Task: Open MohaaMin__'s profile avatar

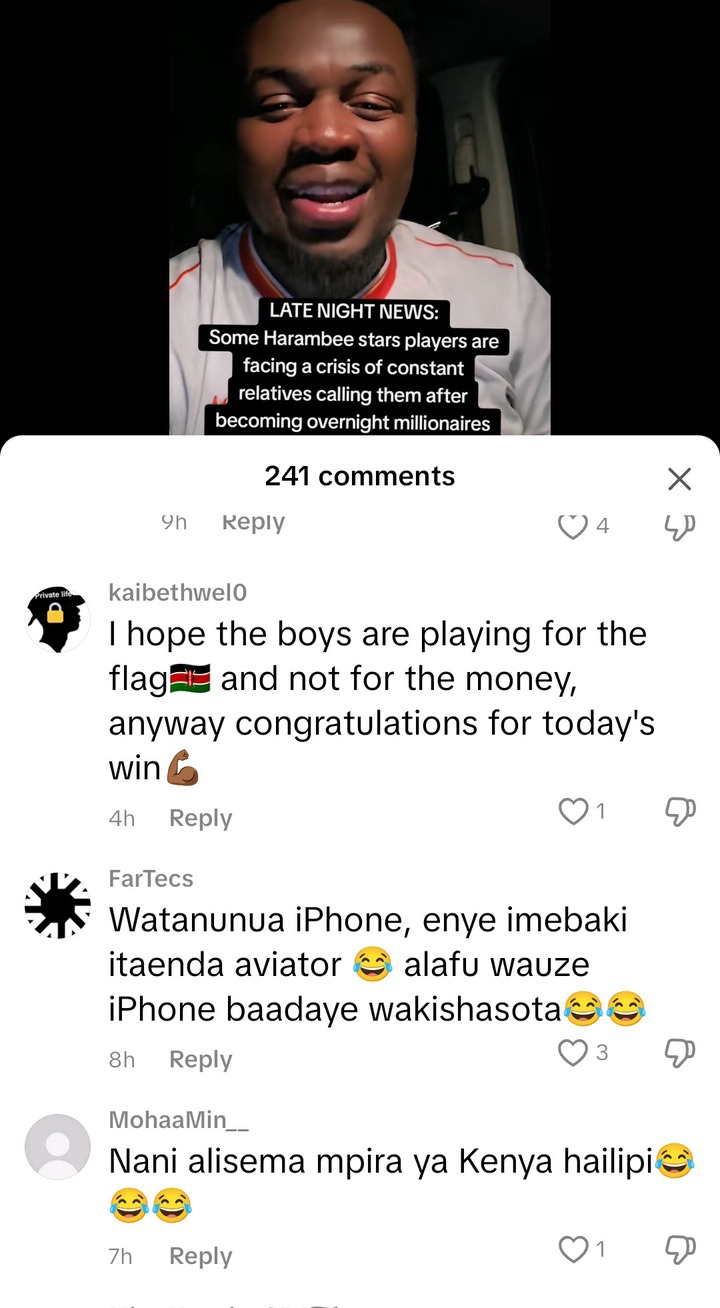Action: (x=57, y=1146)
